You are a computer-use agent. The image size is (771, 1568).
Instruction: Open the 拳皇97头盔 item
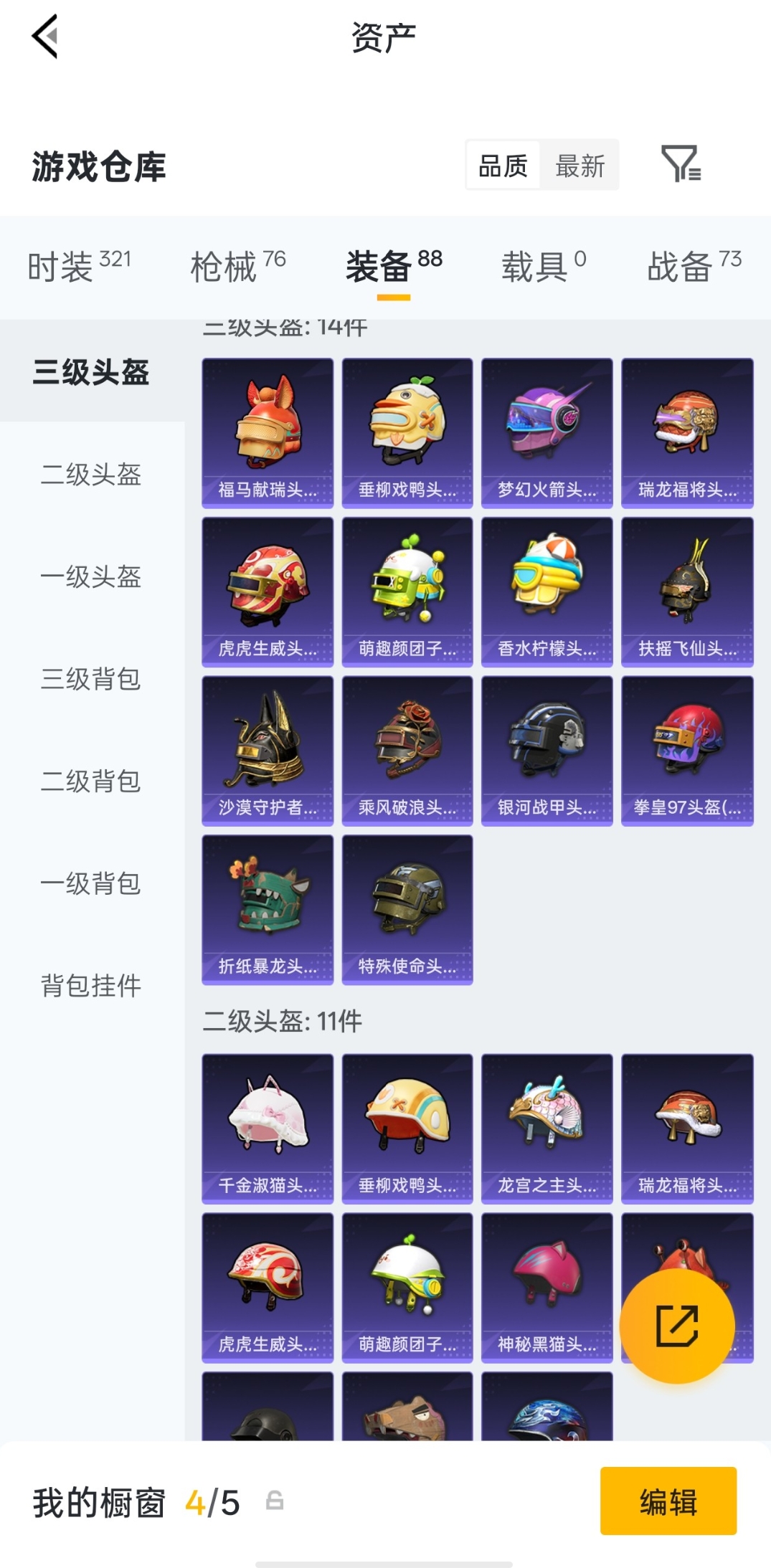(x=687, y=751)
